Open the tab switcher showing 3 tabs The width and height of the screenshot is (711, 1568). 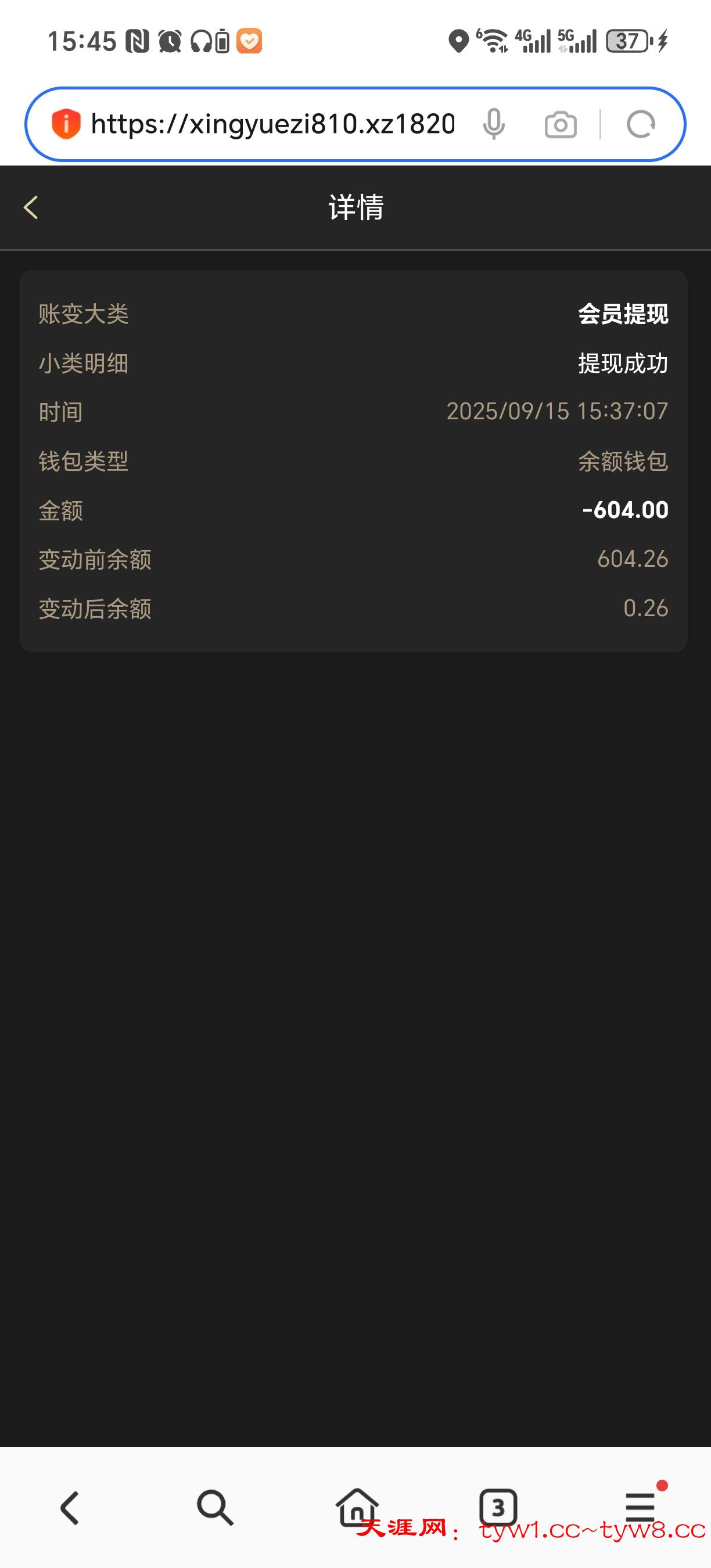[x=498, y=1508]
